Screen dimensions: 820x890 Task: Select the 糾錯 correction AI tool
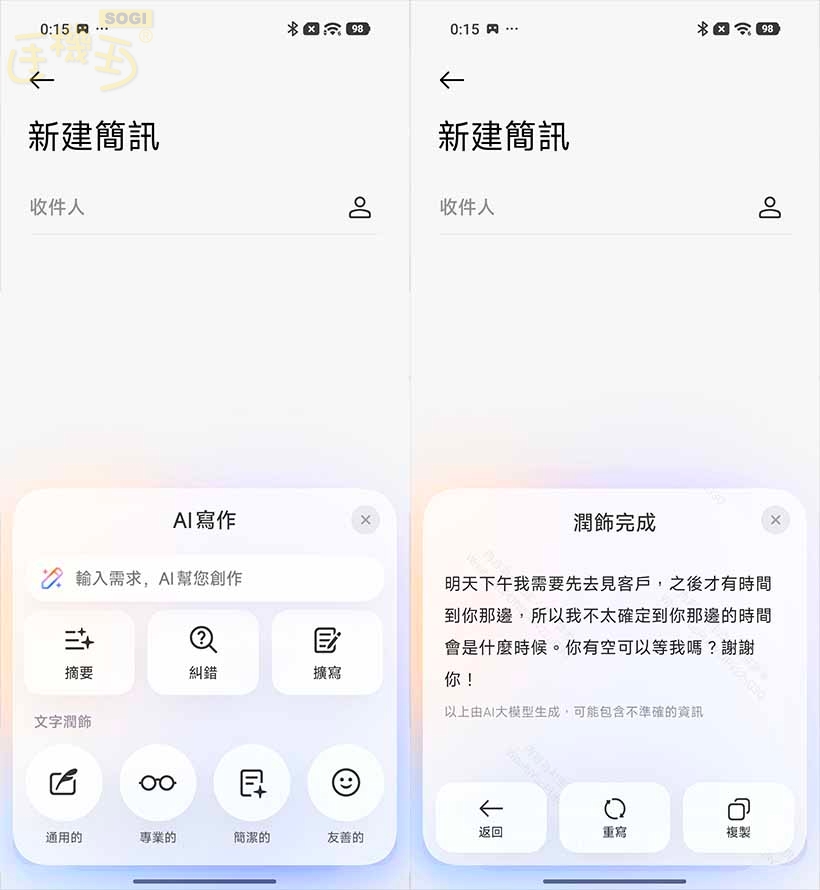[204, 652]
